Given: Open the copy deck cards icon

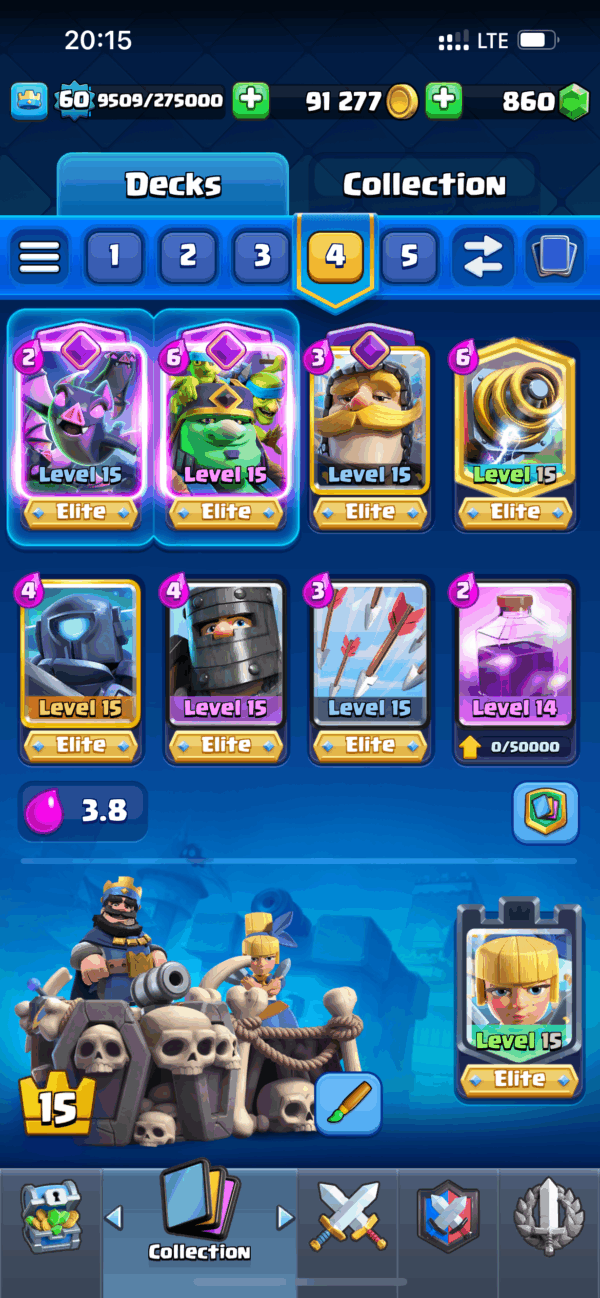Looking at the screenshot, I should (555, 257).
